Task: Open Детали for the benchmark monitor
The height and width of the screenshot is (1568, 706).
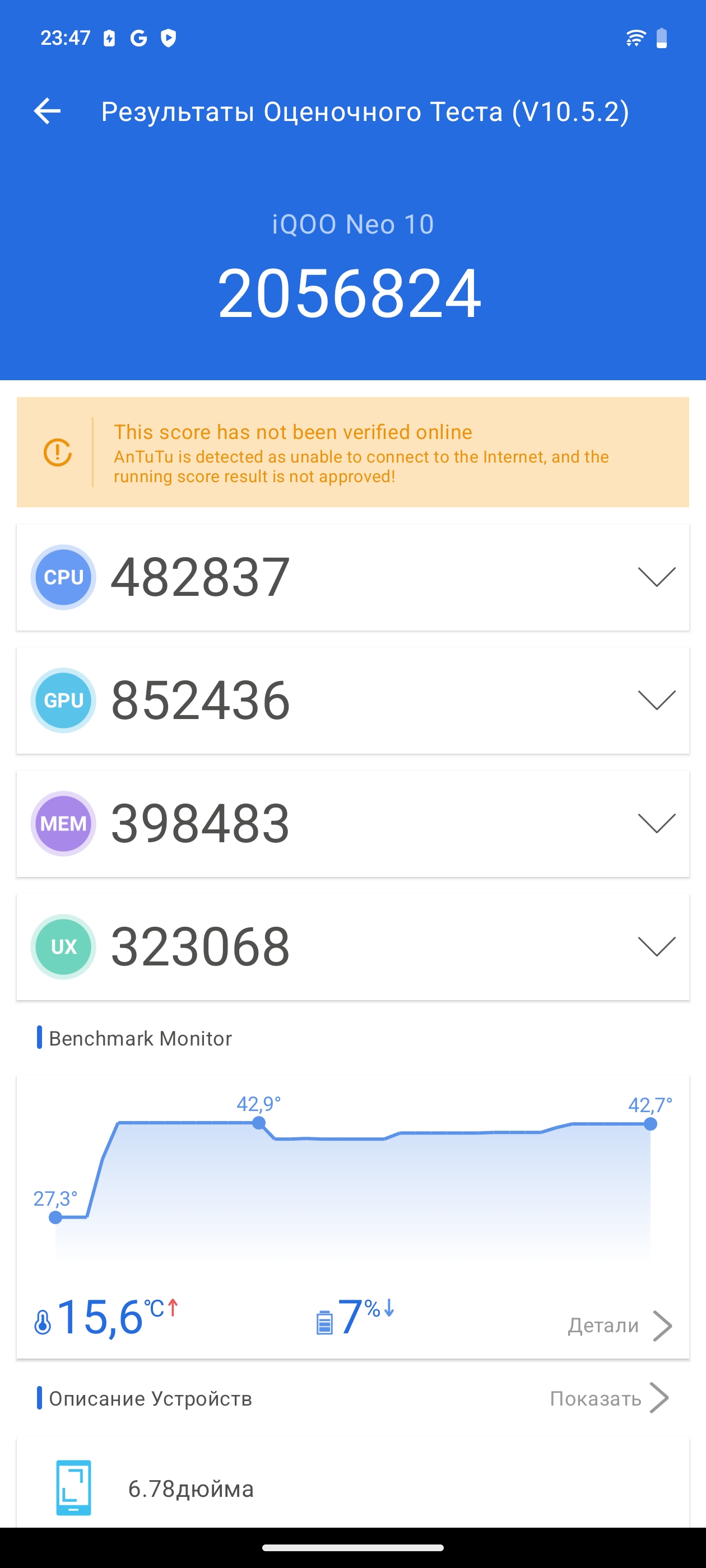Action: (619, 1325)
